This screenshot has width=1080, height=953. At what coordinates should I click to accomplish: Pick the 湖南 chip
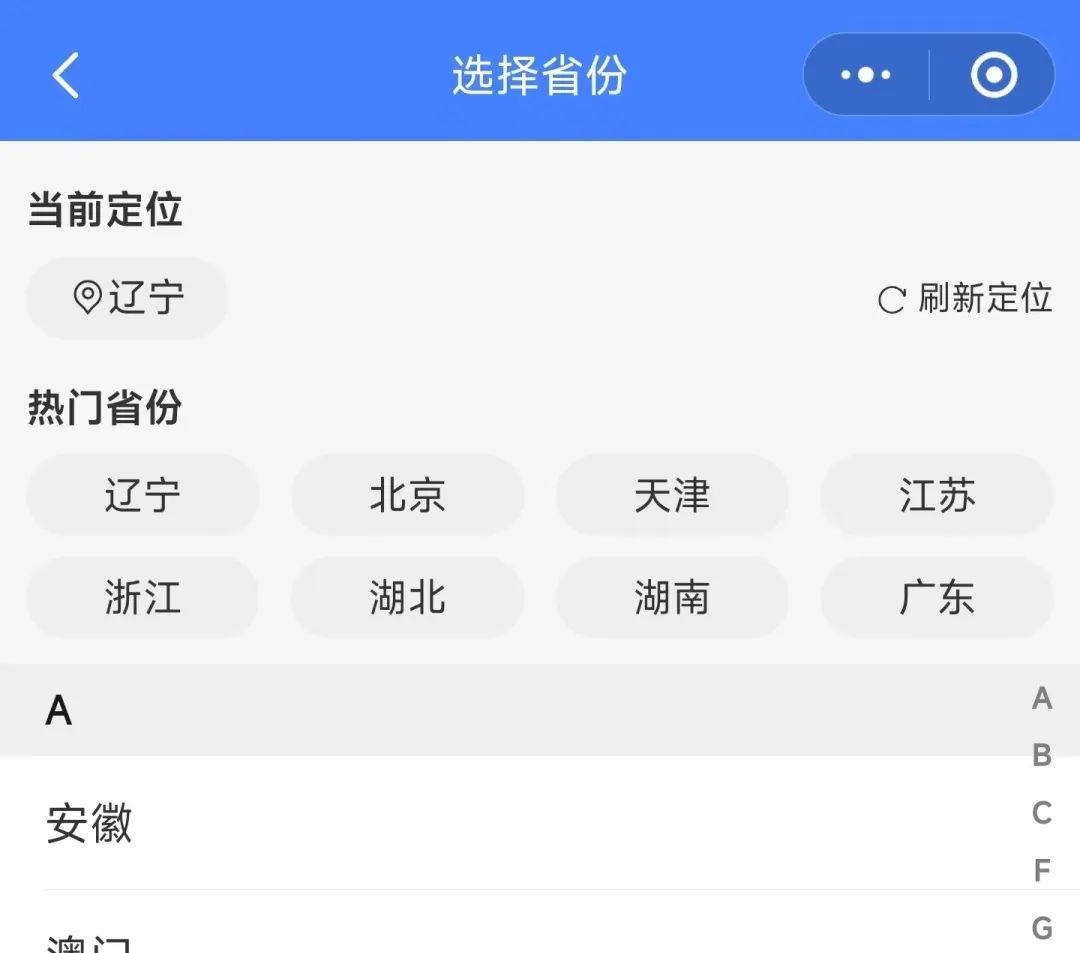[x=672, y=598]
